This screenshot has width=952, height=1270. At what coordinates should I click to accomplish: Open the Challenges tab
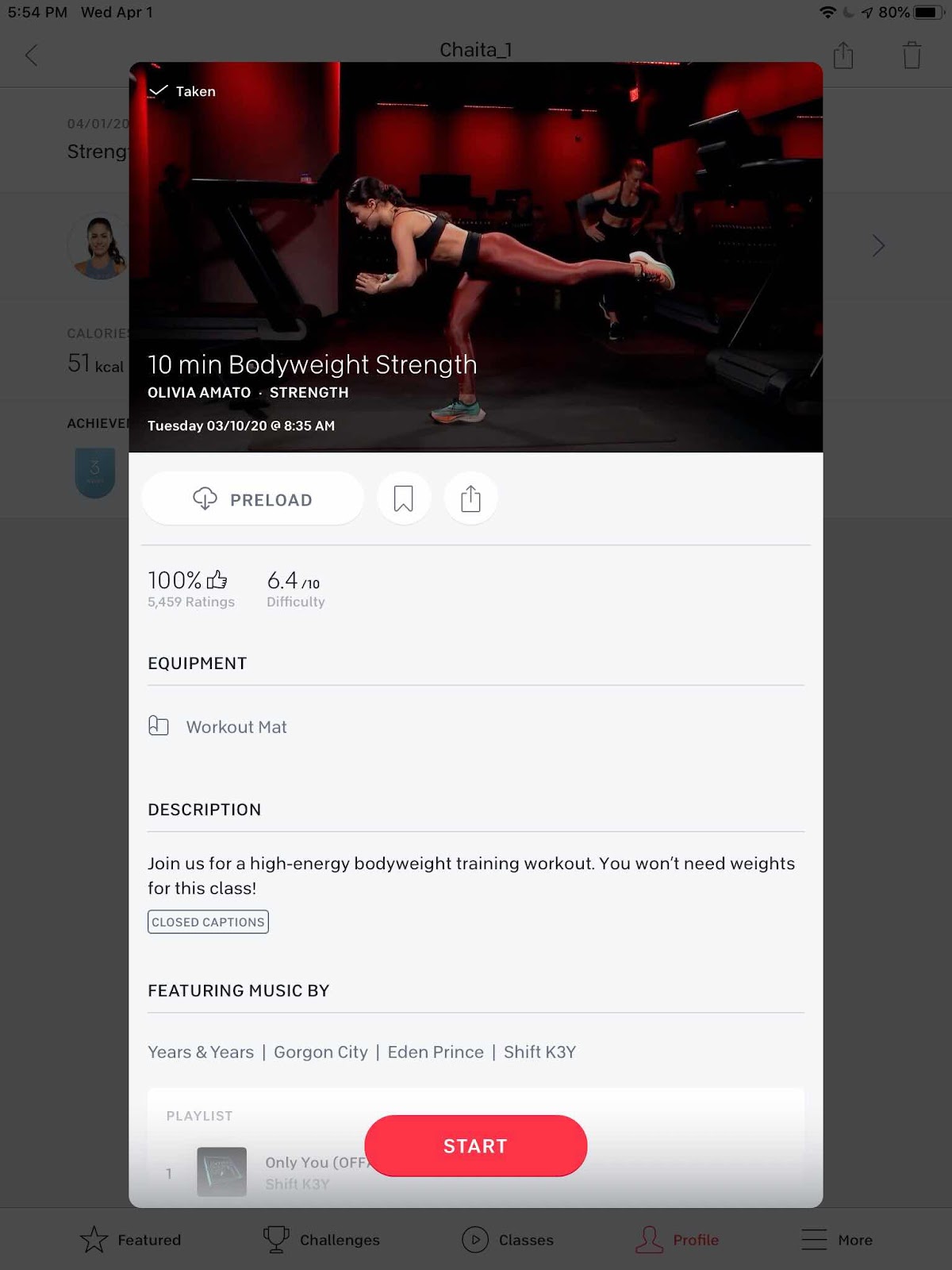pos(321,1239)
